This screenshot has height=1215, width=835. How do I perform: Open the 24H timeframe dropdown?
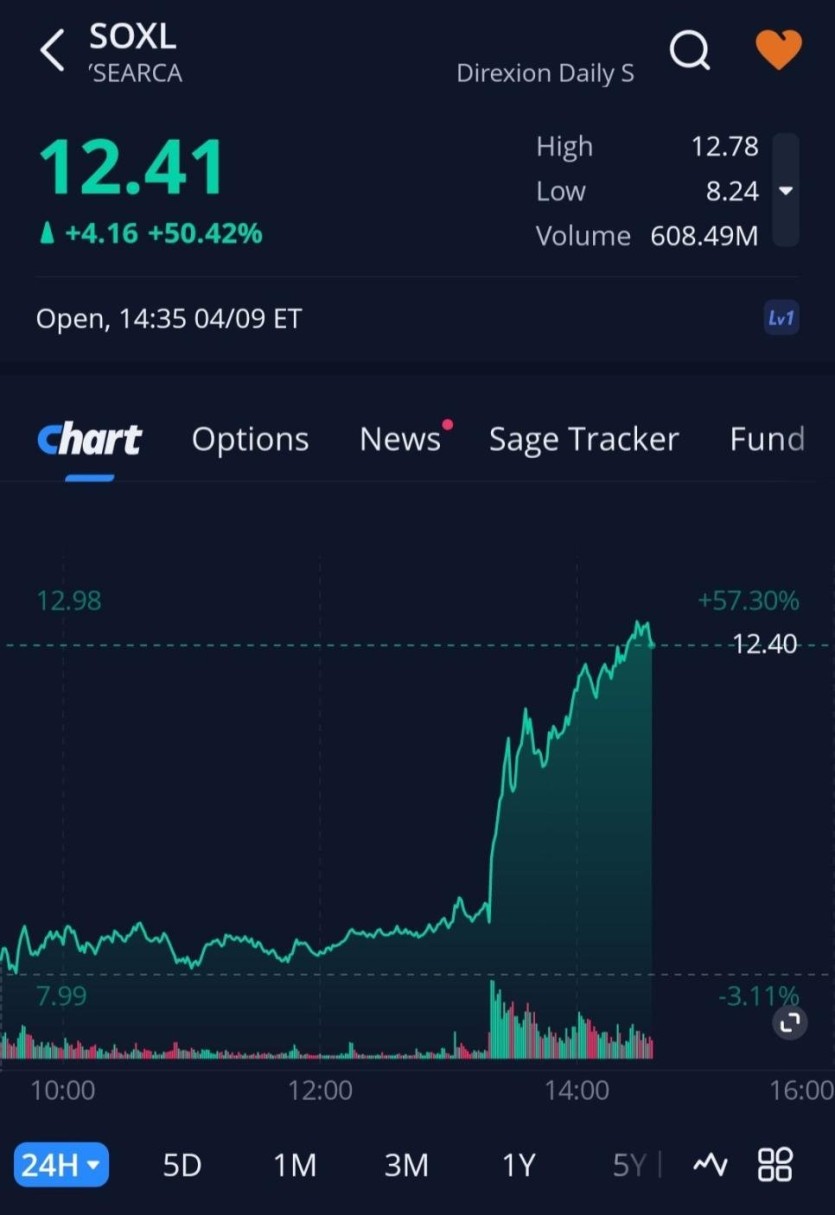tap(61, 1165)
